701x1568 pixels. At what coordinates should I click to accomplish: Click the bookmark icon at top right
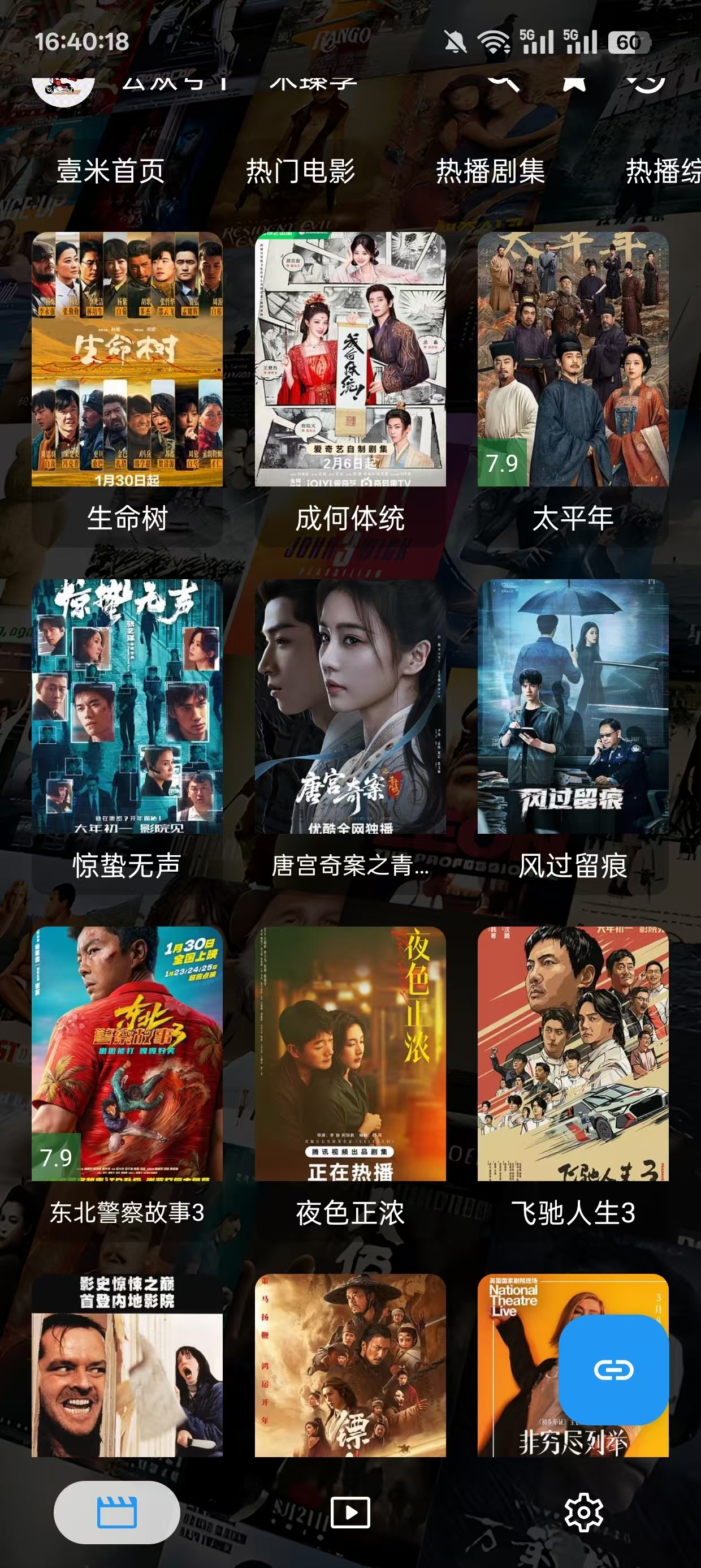pos(574,85)
